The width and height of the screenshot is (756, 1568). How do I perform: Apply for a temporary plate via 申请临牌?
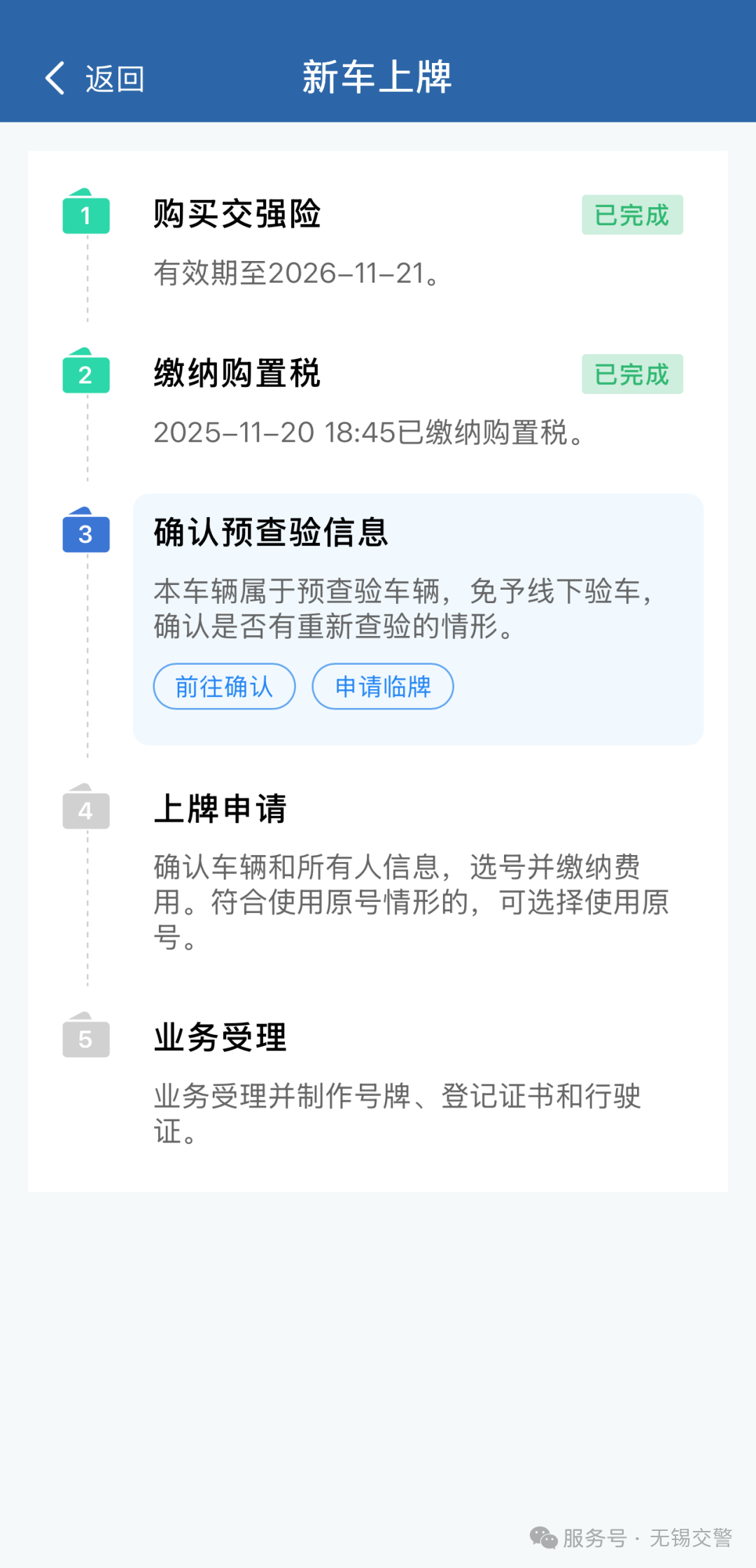pos(383,686)
